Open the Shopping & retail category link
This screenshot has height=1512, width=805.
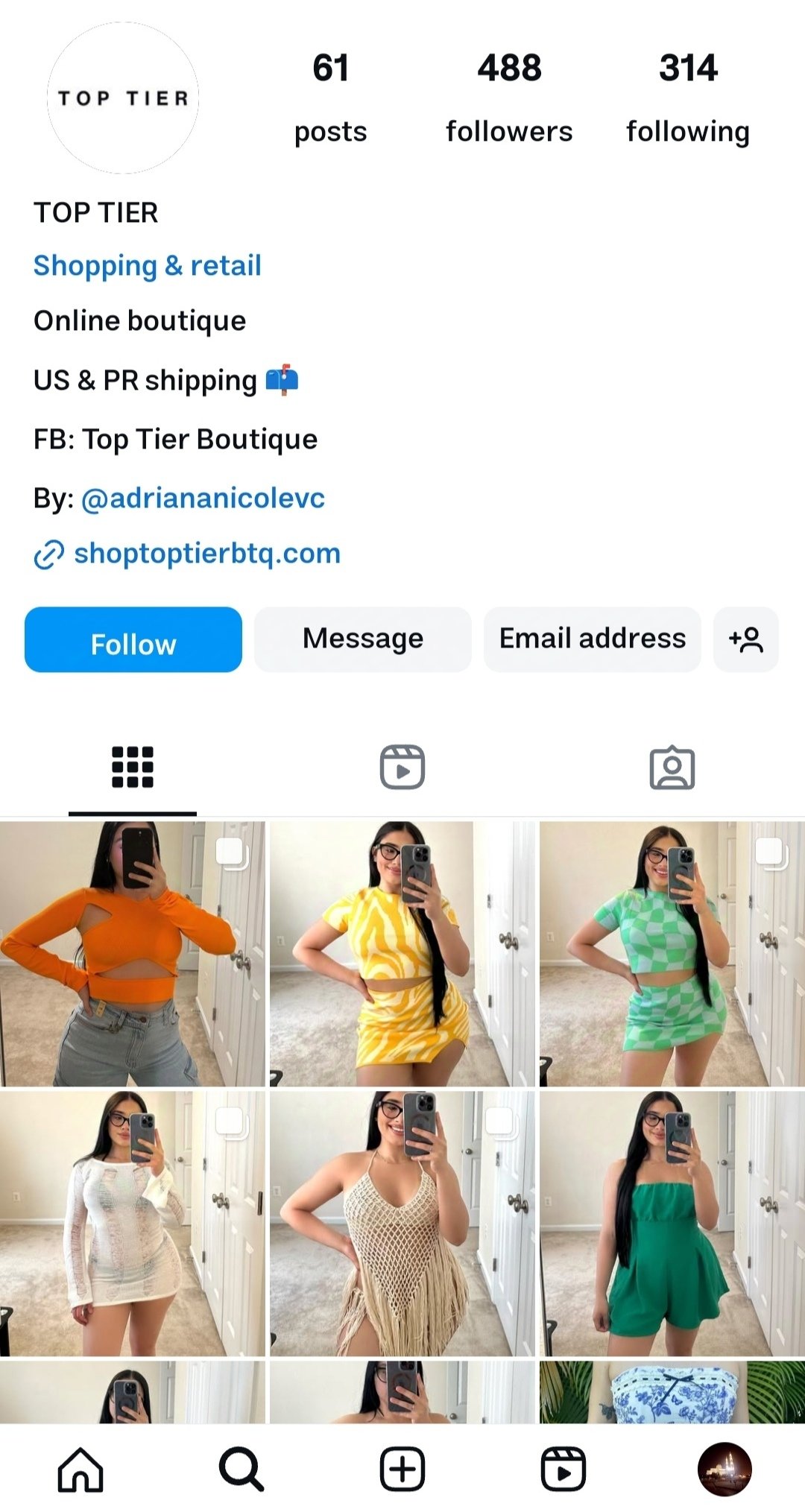point(148,266)
